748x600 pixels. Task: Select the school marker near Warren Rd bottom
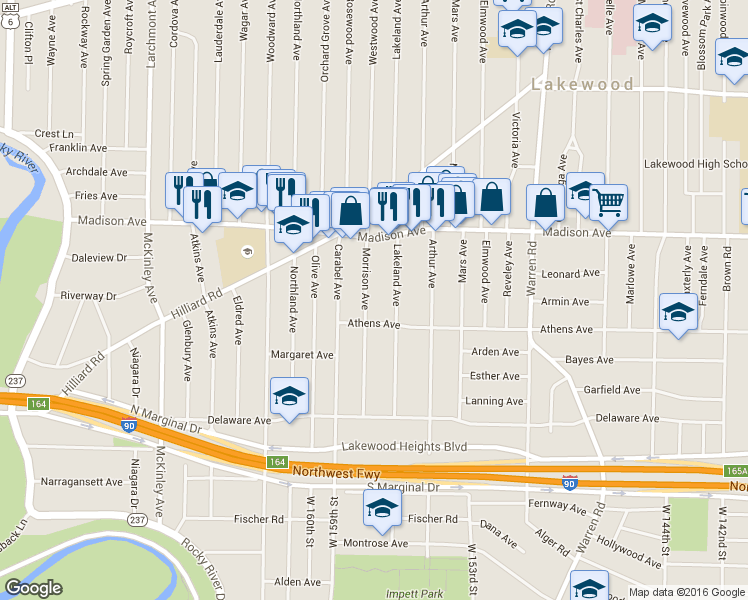[x=589, y=587]
